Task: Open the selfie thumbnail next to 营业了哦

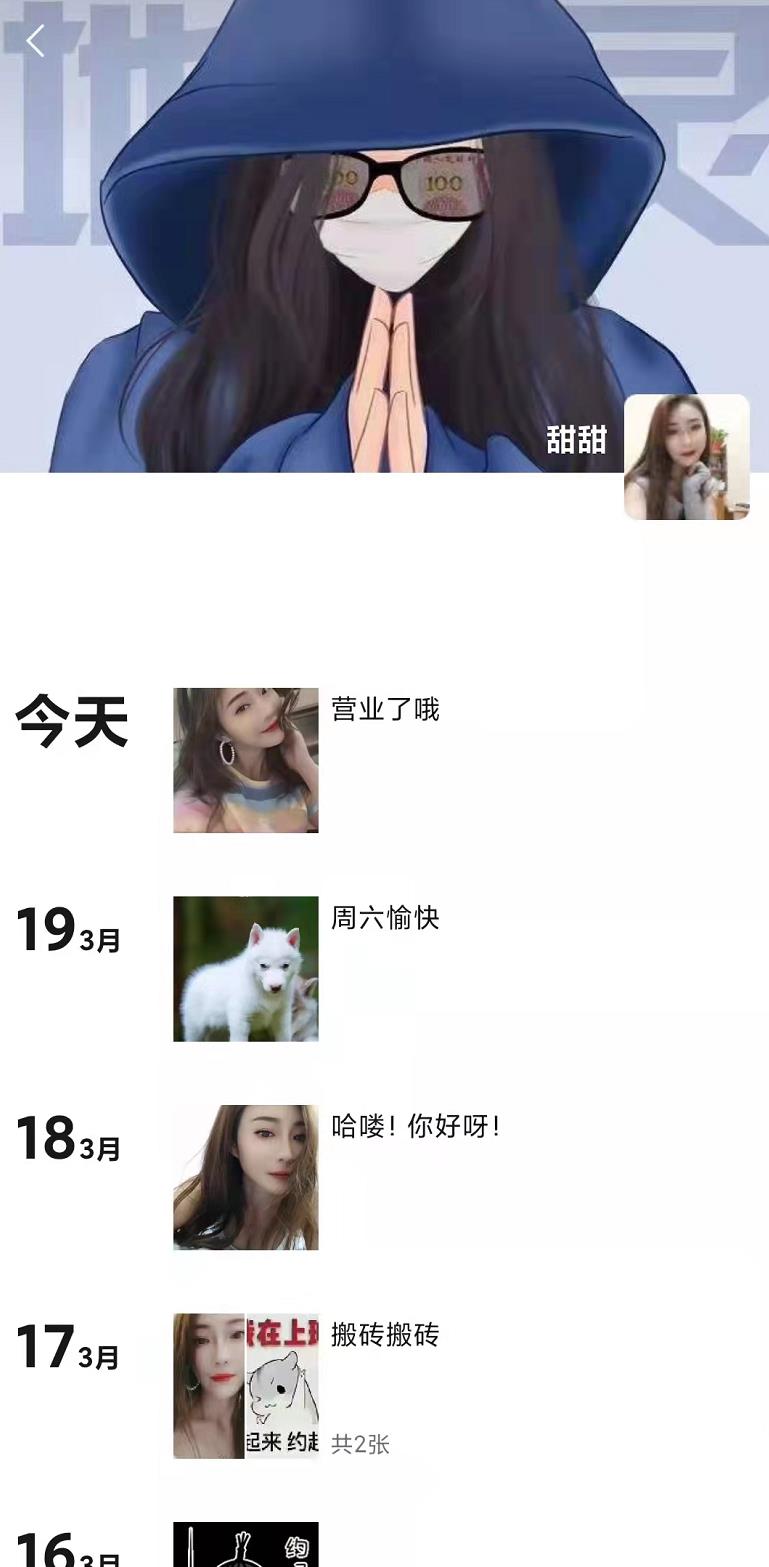Action: pos(245,759)
